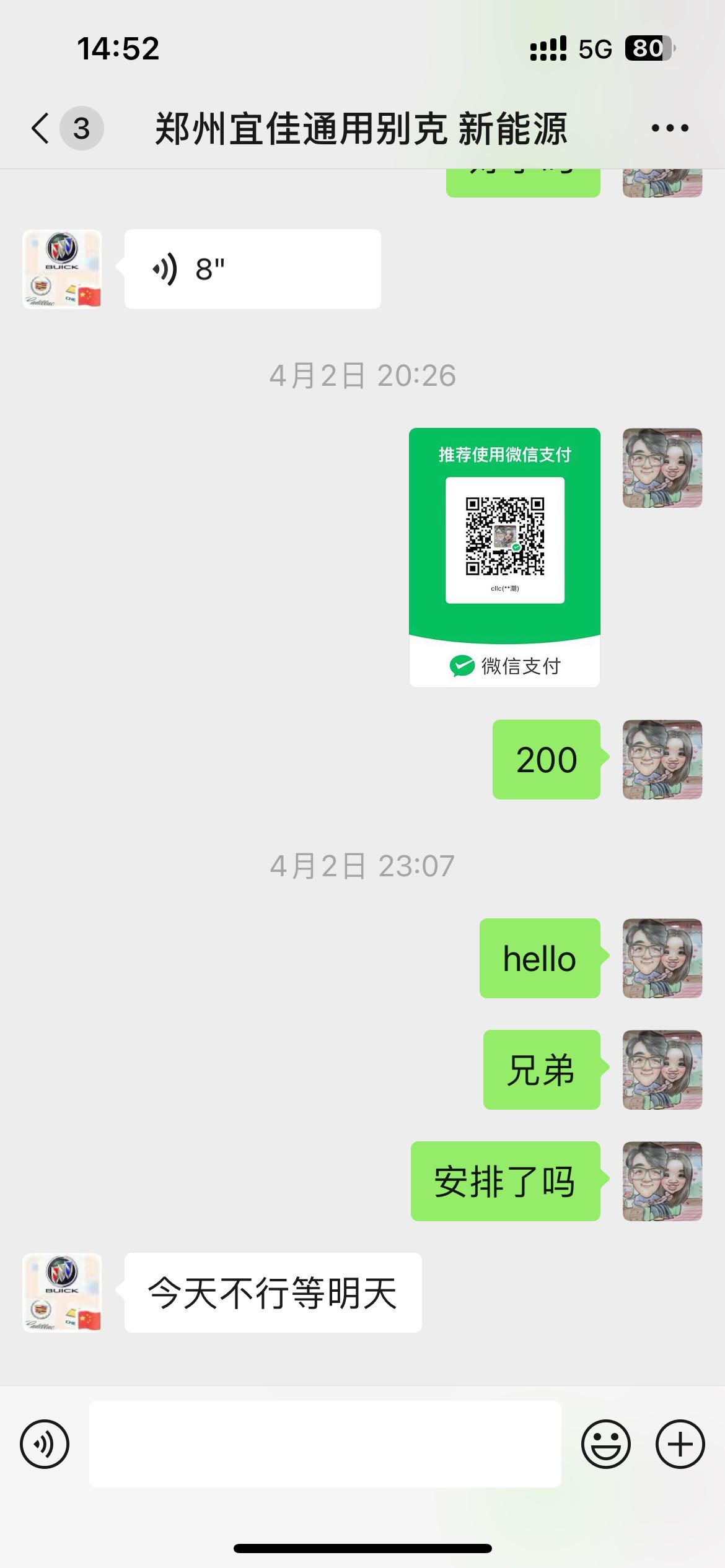Go back to the chat list
725x1568 pixels.
click(41, 129)
